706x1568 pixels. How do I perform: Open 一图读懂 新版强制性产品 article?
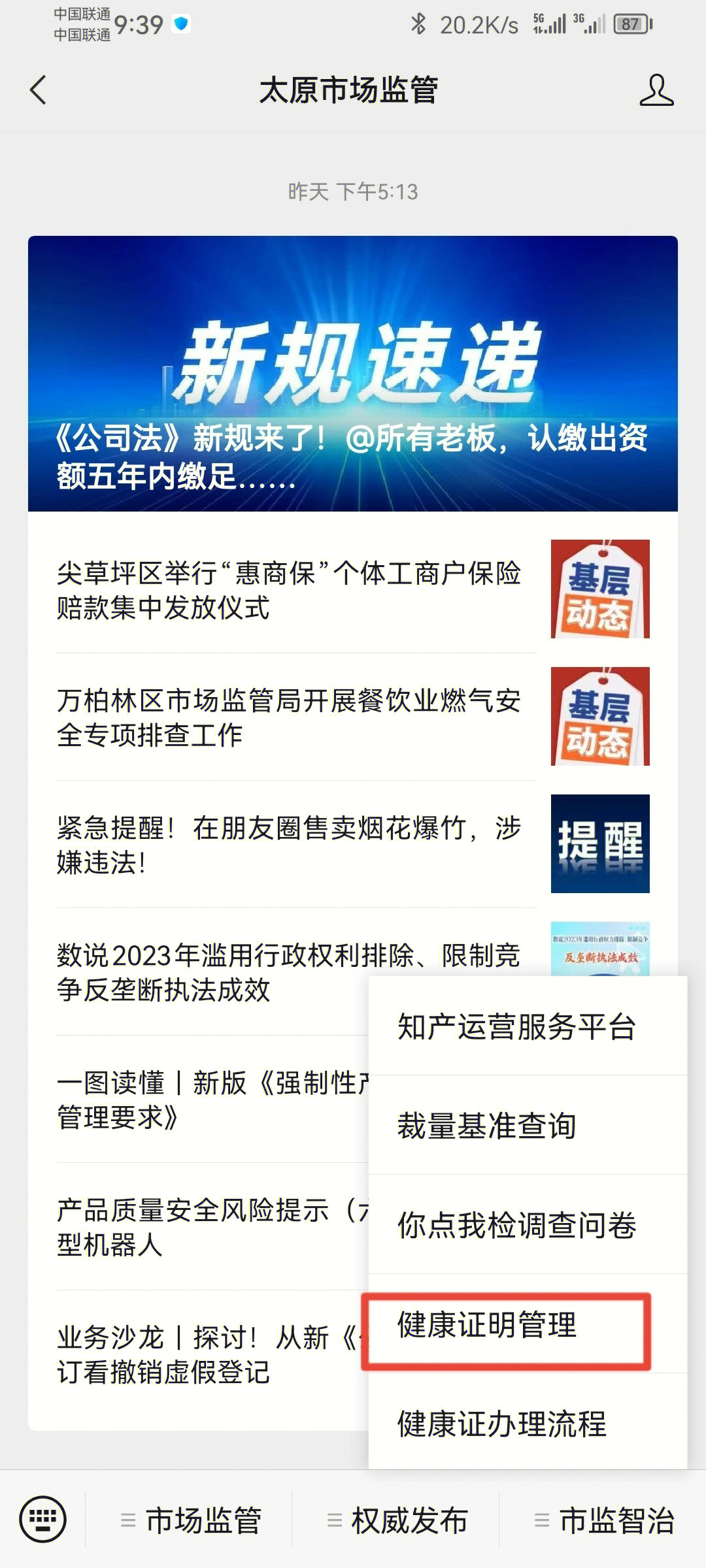[x=209, y=1100]
